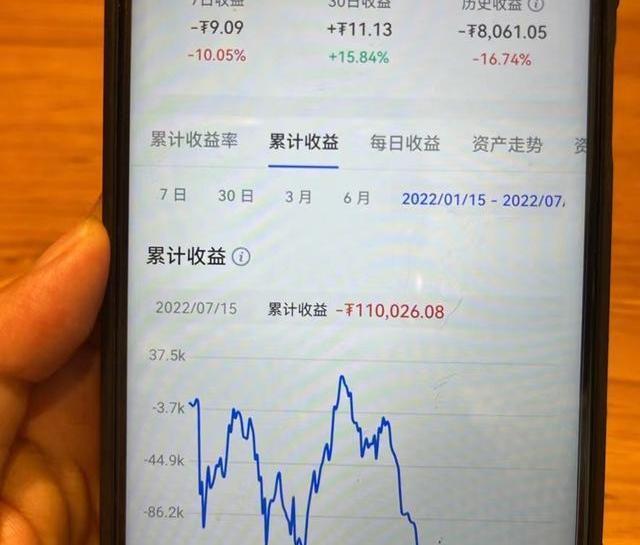Open the info icon next to 历史收益
Screen dimensions: 640x545
537,3
